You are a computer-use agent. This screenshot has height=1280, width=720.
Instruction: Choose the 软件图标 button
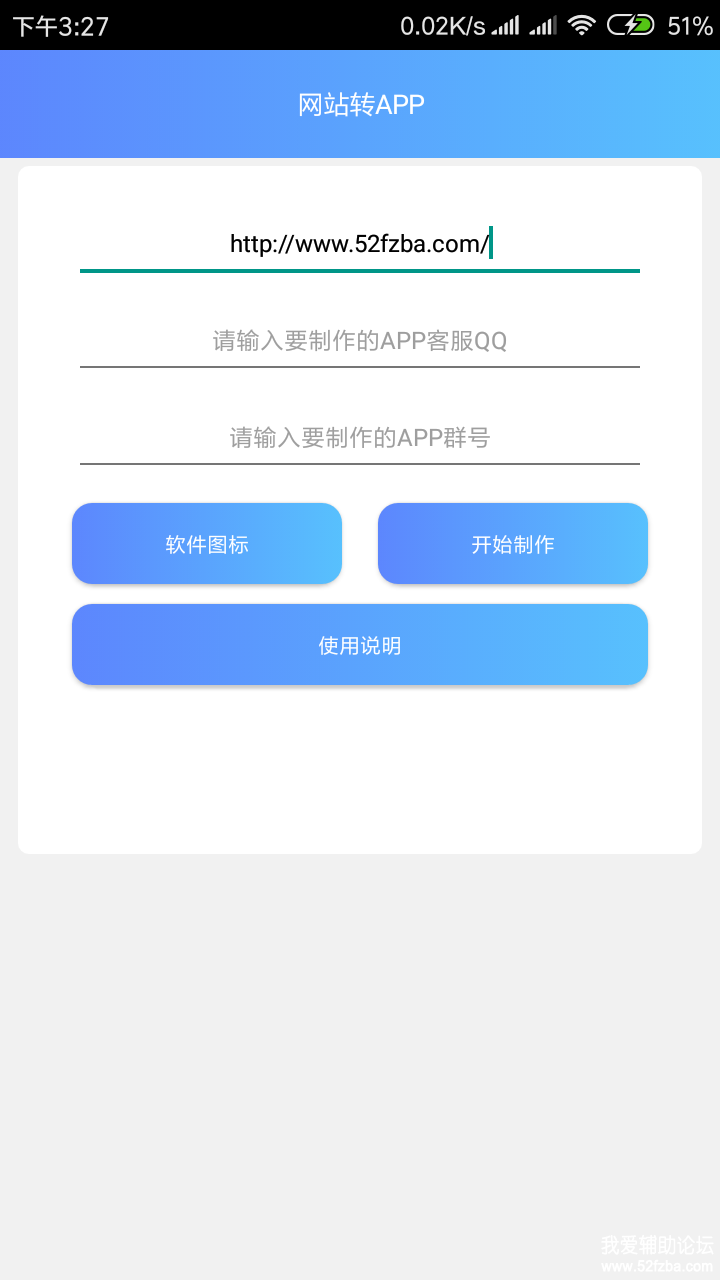click(x=207, y=544)
